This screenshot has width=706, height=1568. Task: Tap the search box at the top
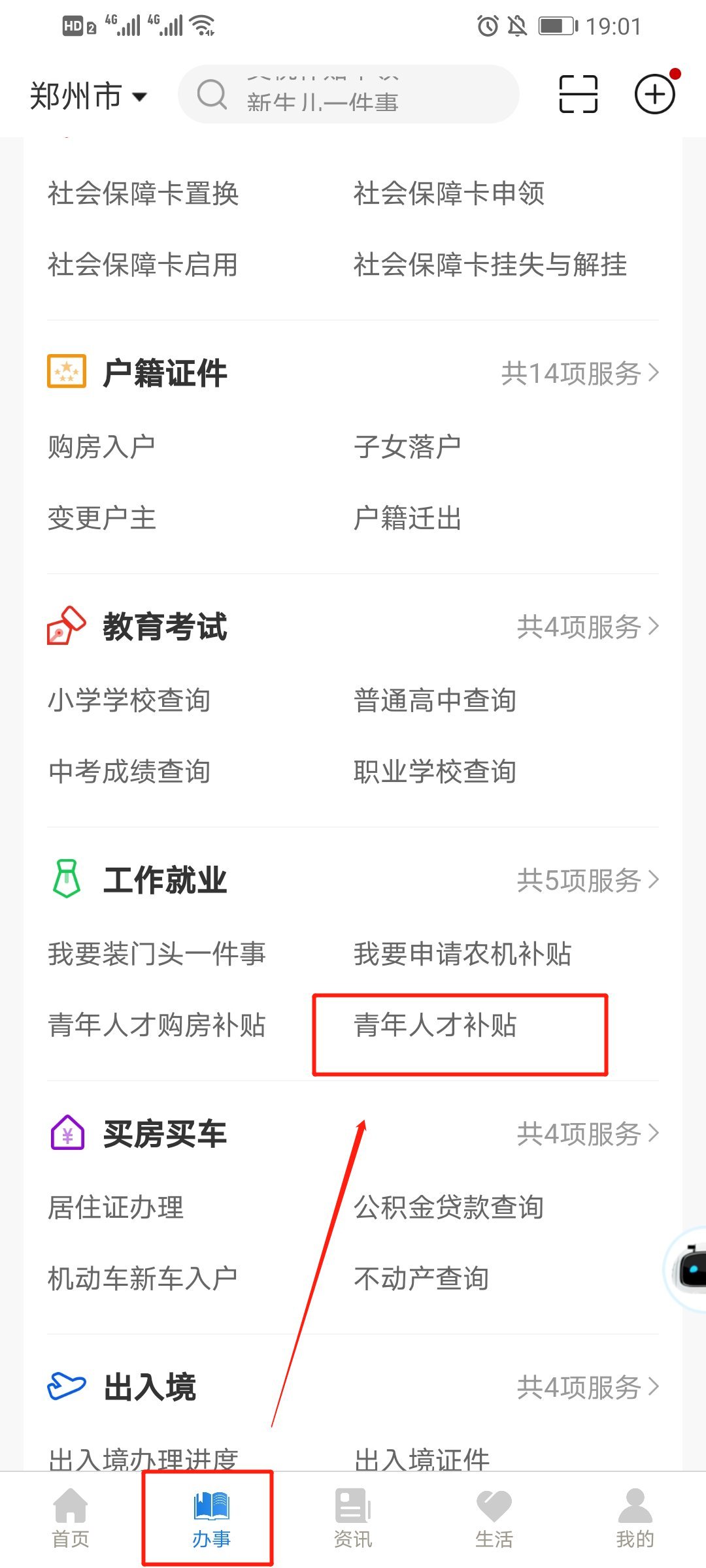tap(348, 95)
